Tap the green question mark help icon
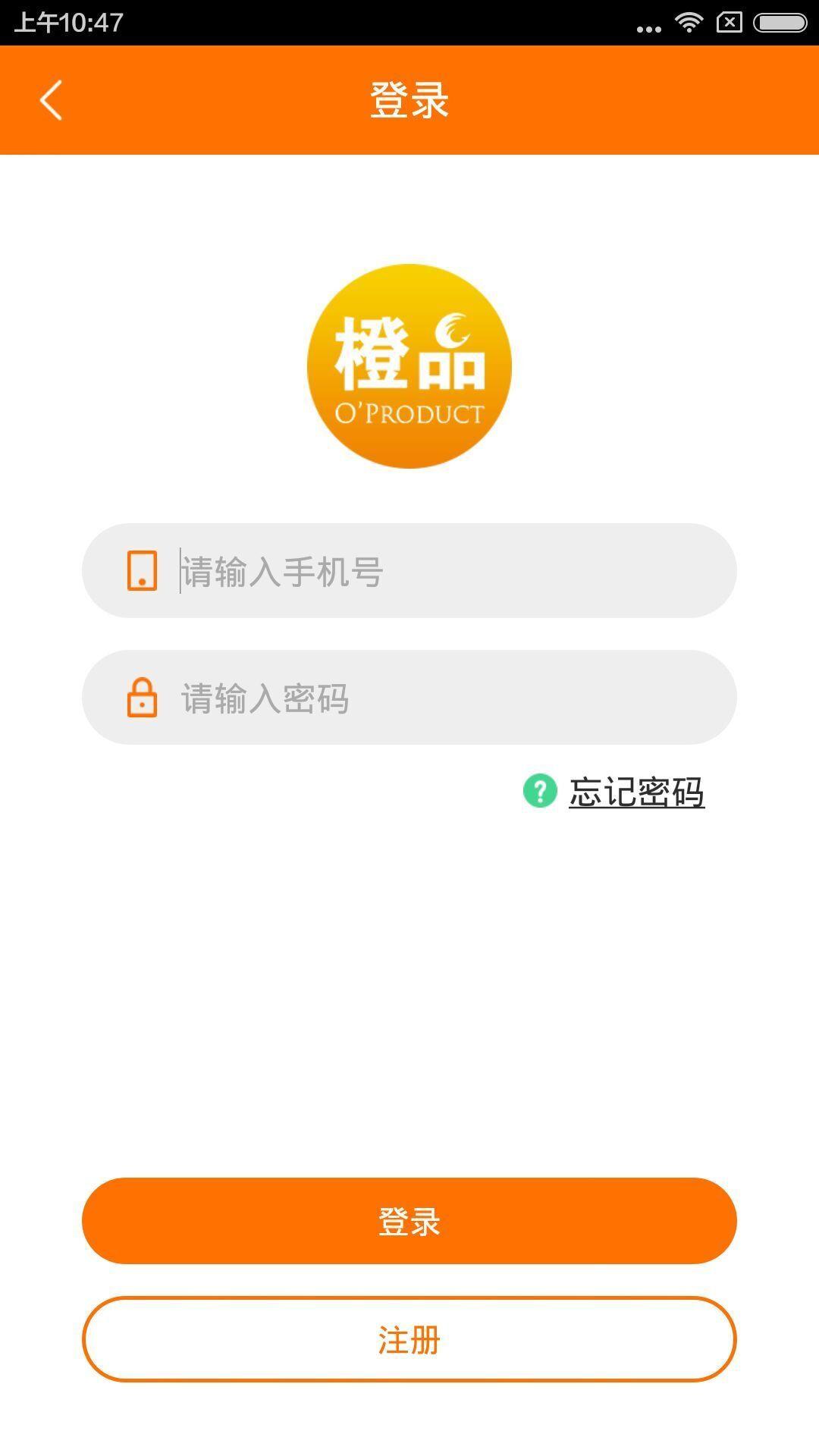This screenshot has height=1456, width=819. 540,793
